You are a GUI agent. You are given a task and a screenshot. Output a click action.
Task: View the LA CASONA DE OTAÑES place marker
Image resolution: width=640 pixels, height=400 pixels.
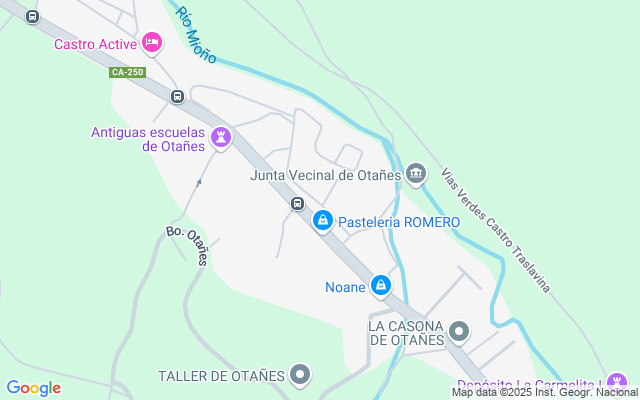(459, 331)
